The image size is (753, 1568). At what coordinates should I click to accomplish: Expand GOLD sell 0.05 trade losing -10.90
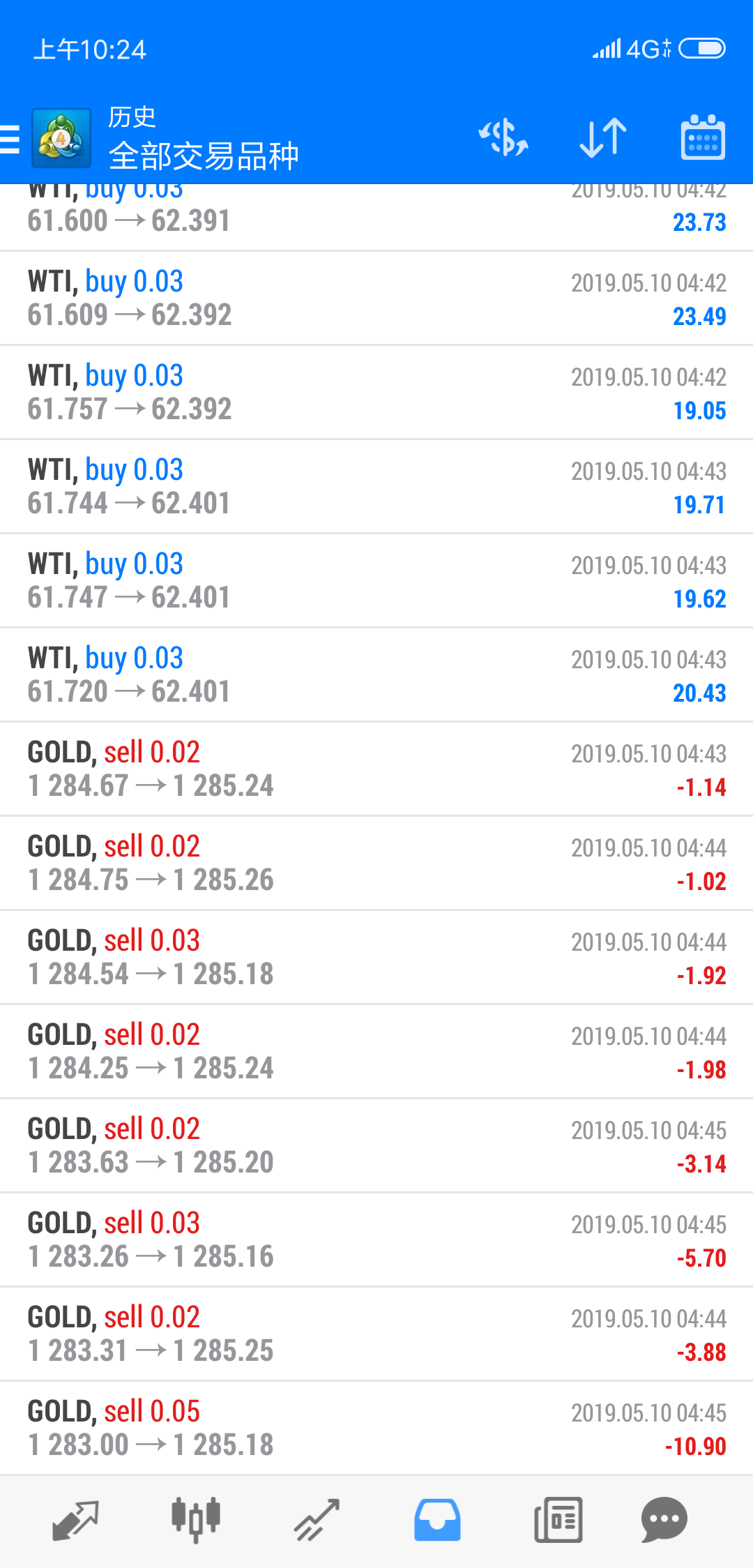[376, 1428]
